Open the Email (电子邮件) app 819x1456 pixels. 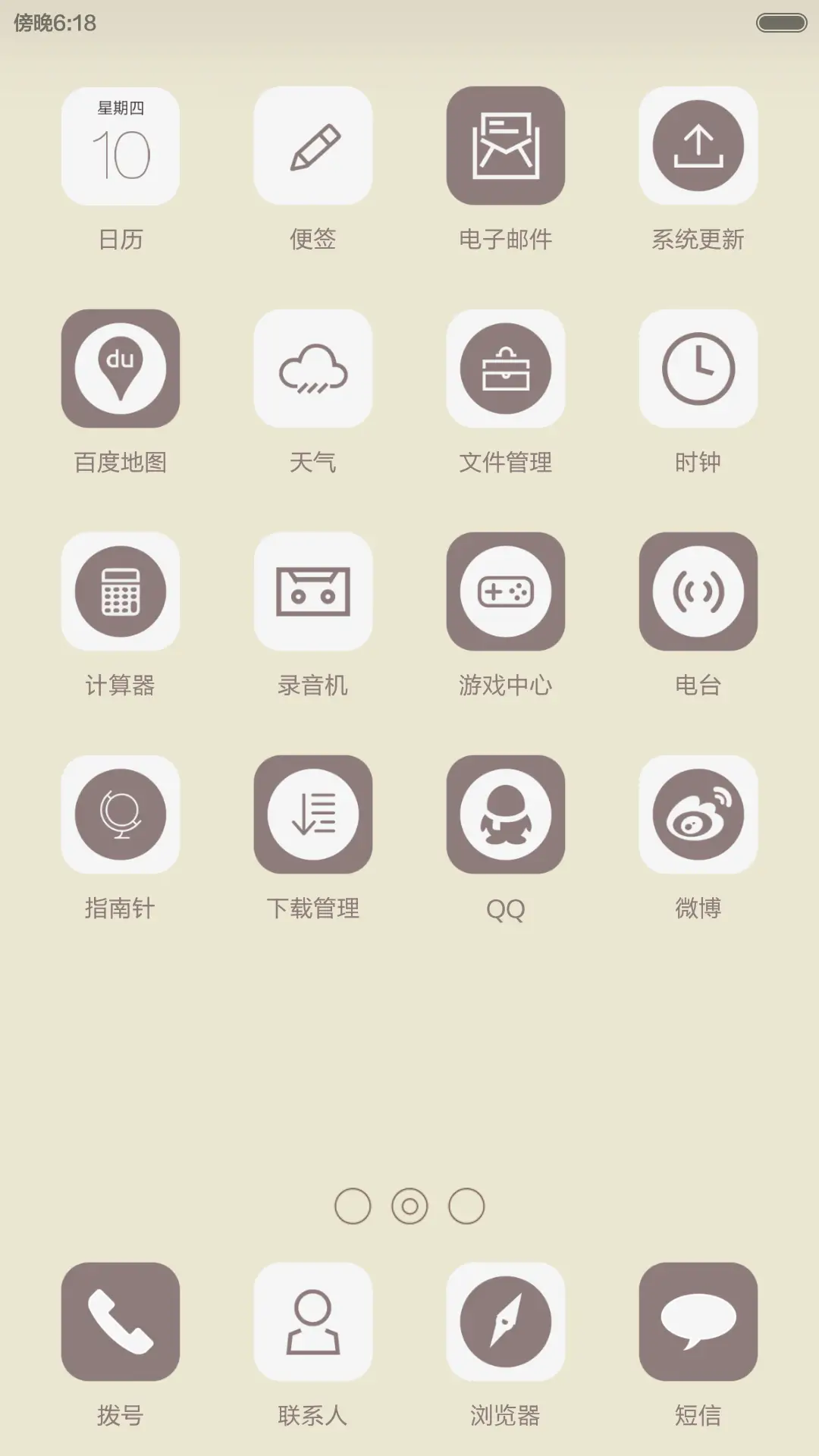[506, 146]
